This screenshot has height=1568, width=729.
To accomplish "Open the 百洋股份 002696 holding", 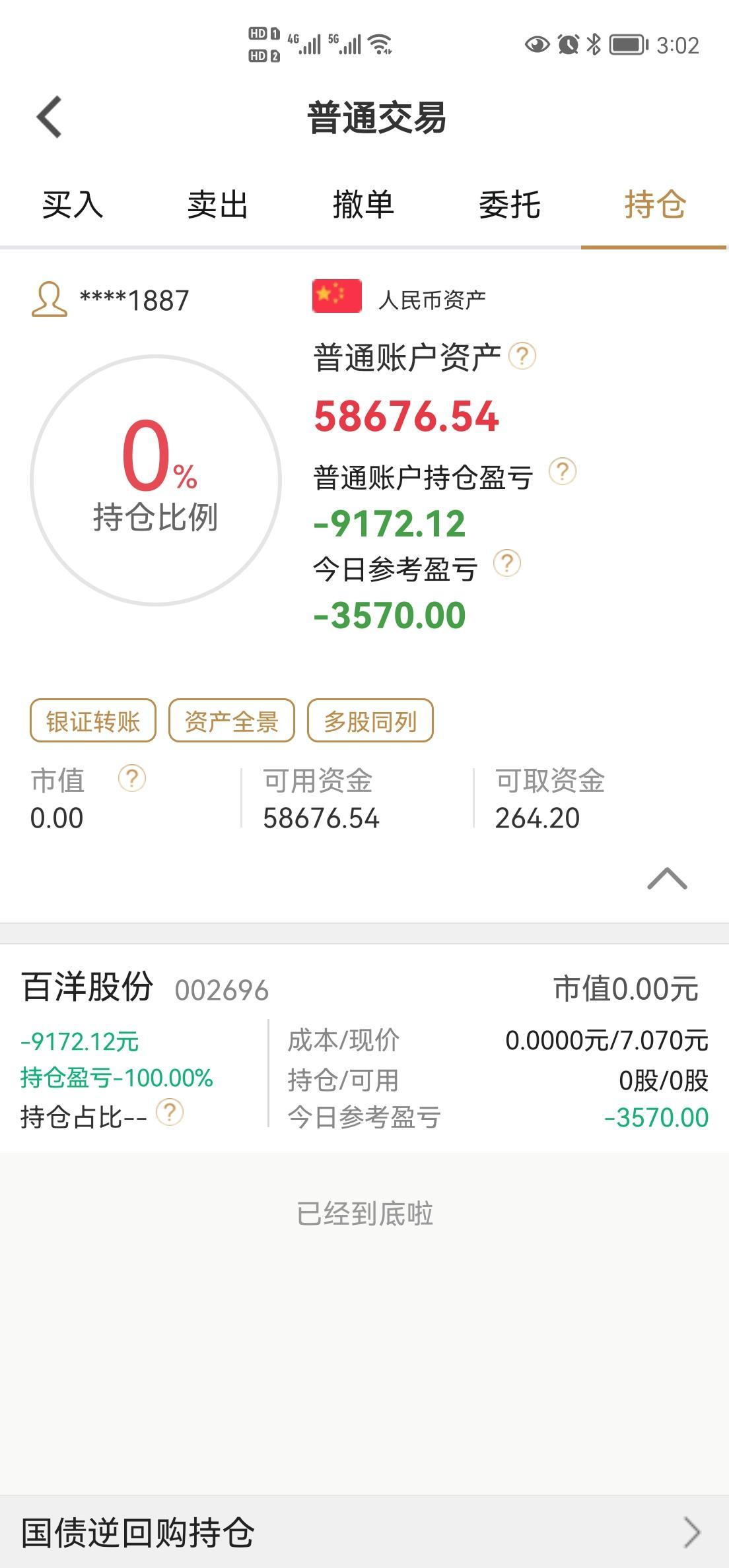I will (x=364, y=1049).
